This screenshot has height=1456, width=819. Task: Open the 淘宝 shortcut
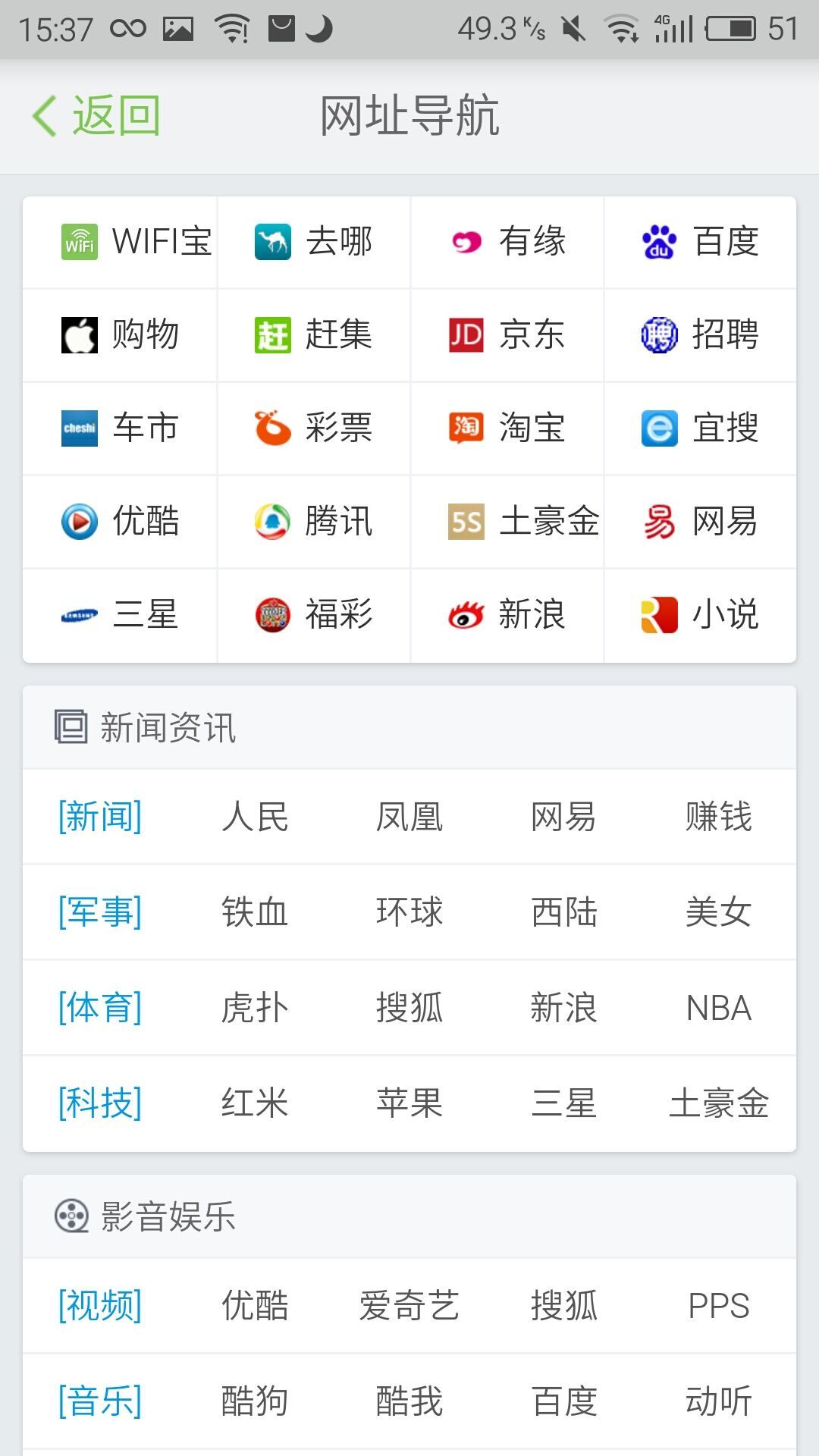(x=507, y=428)
